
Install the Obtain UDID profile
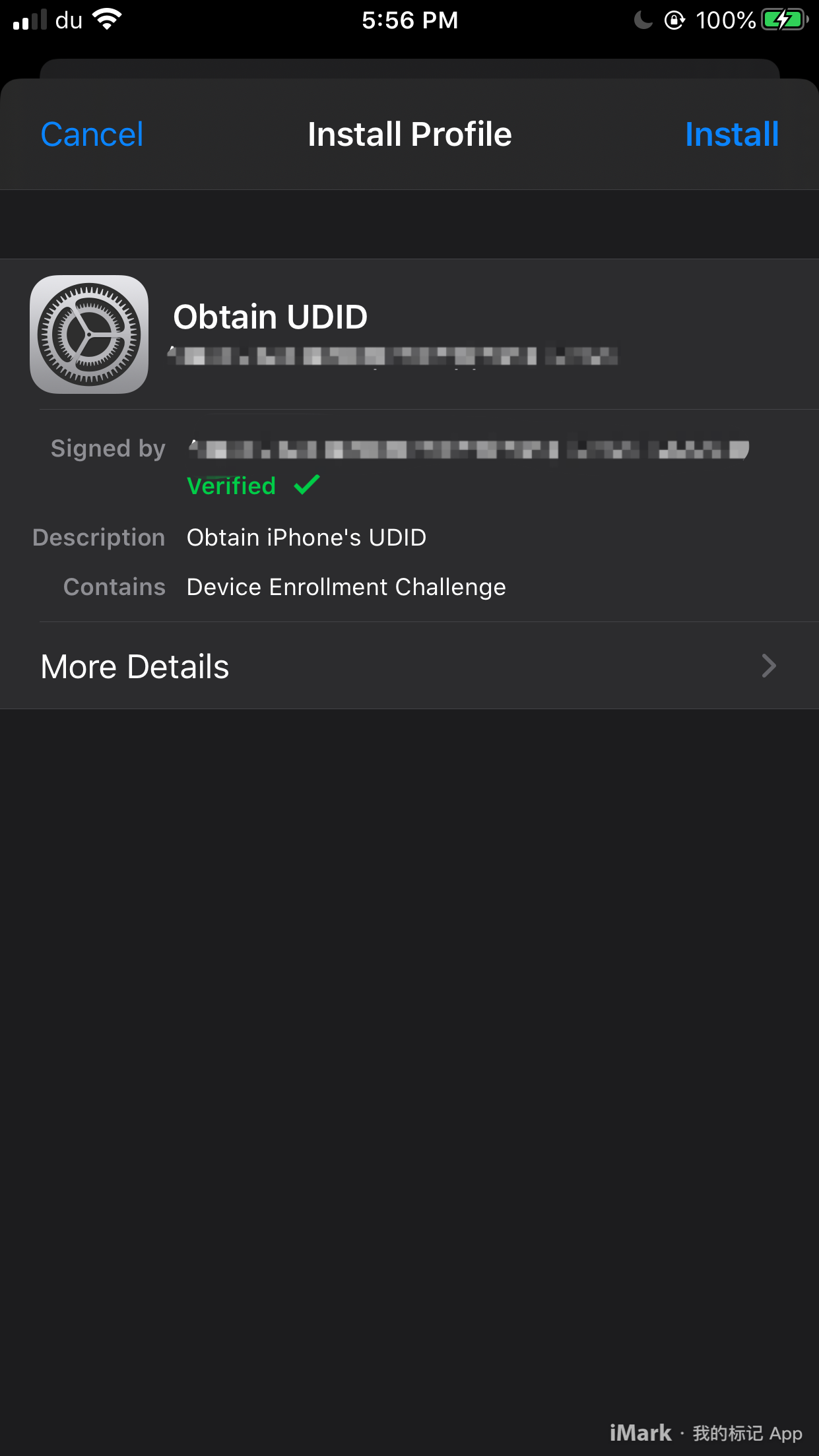click(x=732, y=133)
